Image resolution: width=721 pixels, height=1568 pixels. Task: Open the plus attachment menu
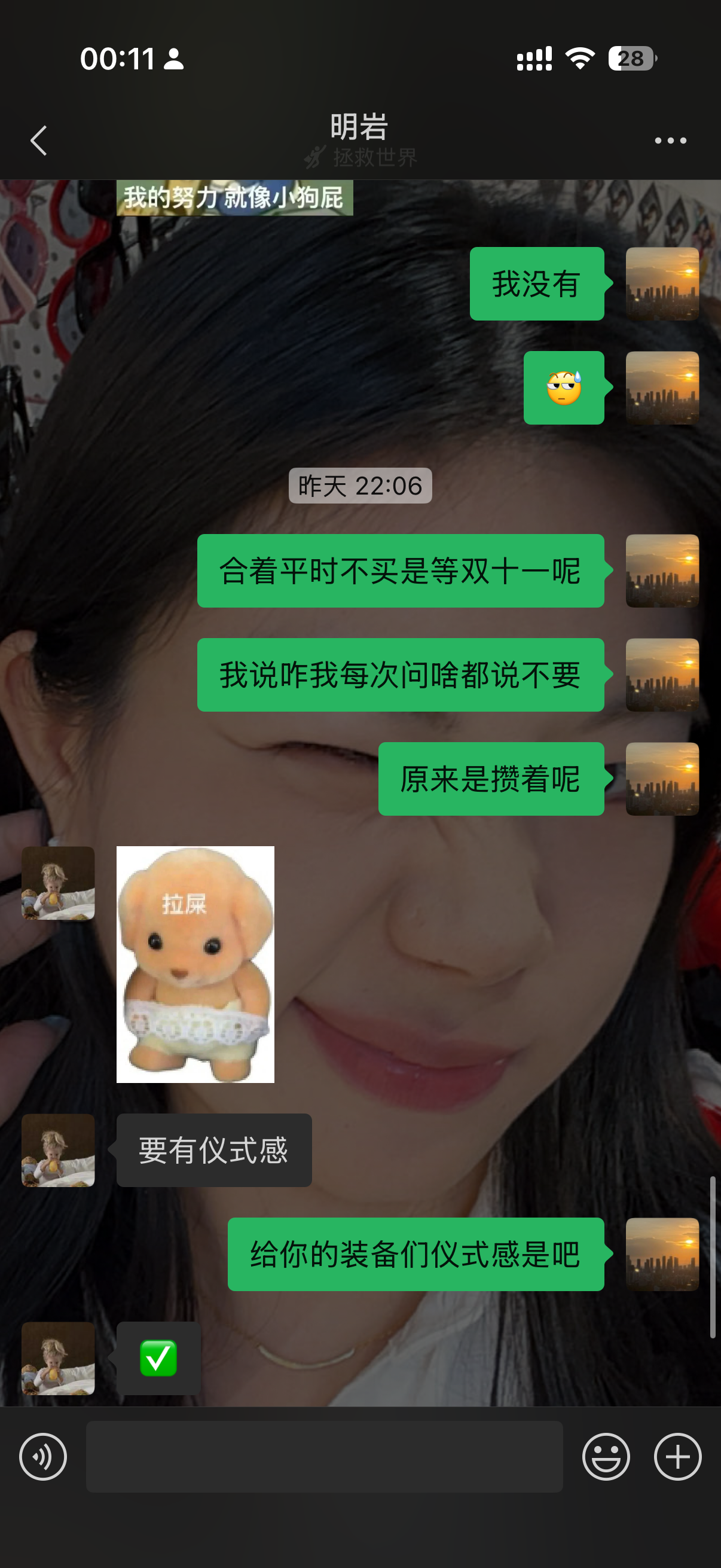(677, 1457)
